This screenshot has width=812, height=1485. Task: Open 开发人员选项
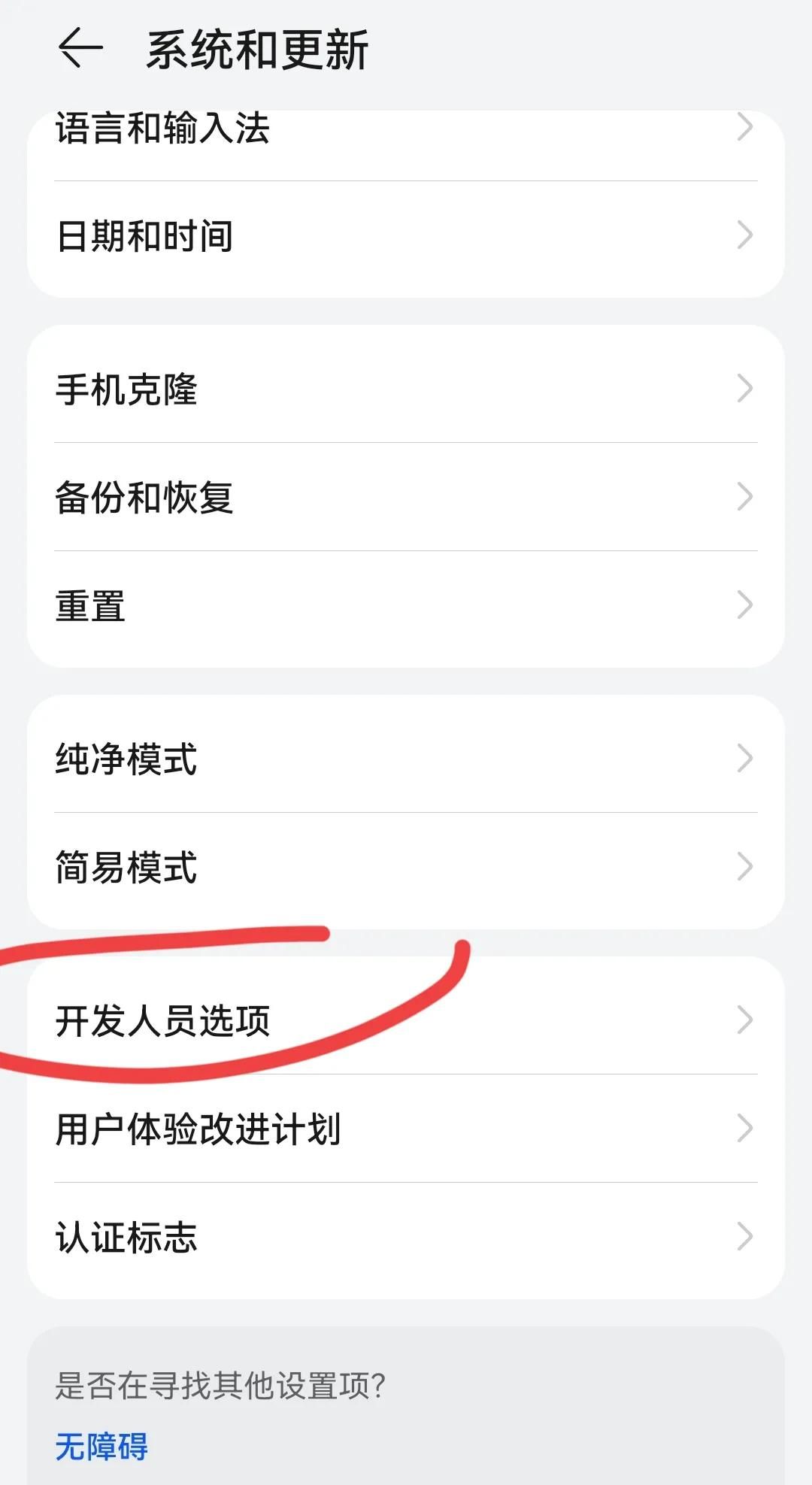pyautogui.click(x=406, y=1020)
